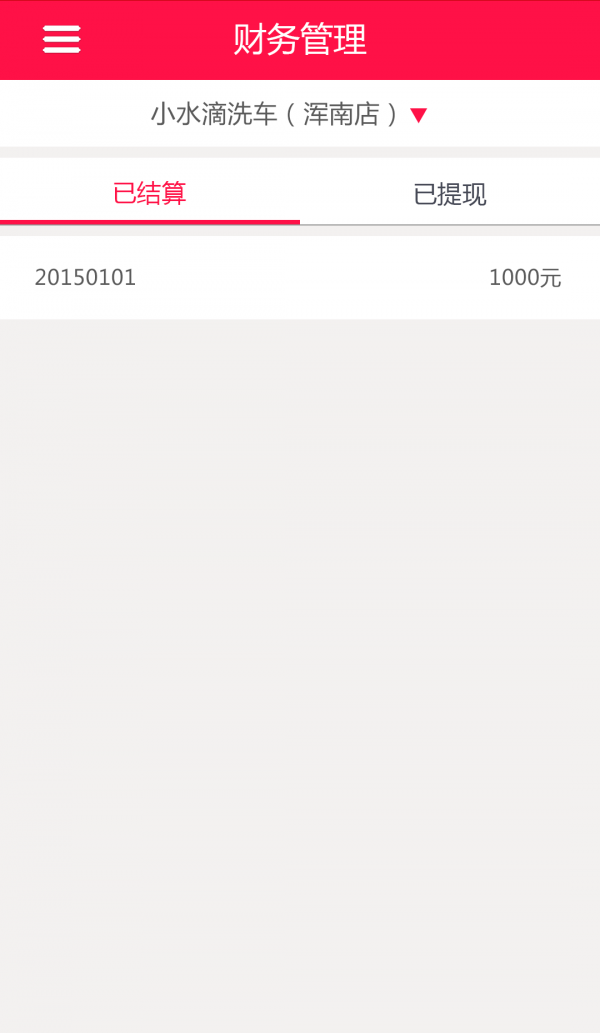The height and width of the screenshot is (1033, 600).
Task: Open the hamburger drawer menu
Action: (x=61, y=39)
